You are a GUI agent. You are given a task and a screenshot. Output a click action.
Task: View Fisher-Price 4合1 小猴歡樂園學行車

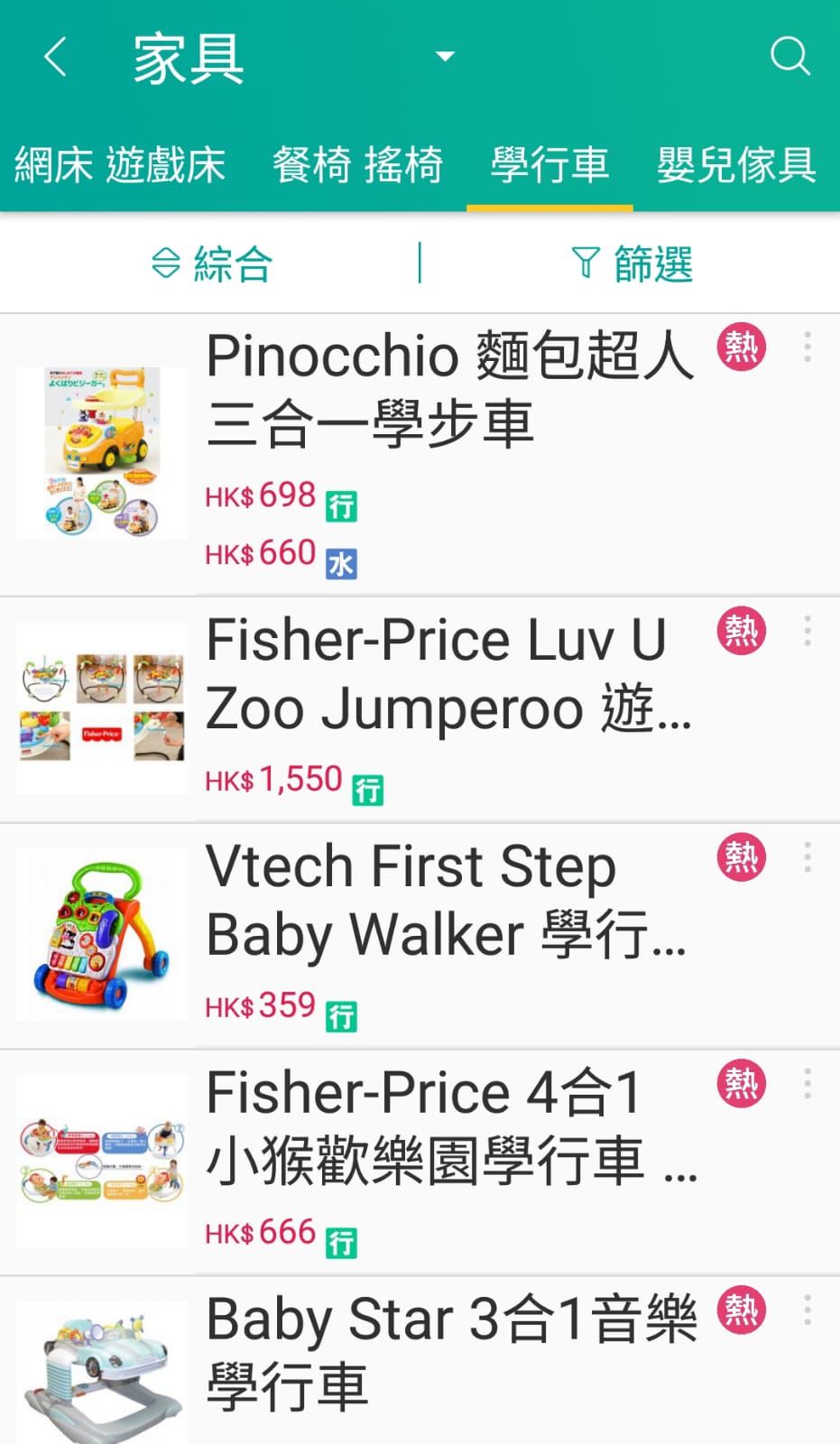pos(451,1127)
